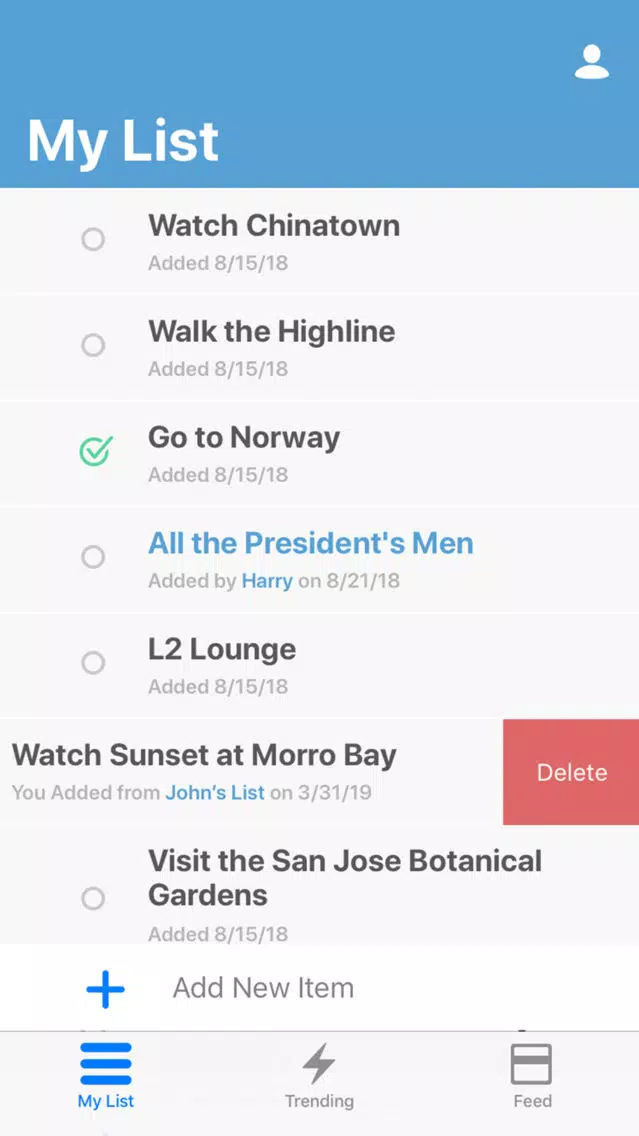Switch to the Trending tab

319,1077
